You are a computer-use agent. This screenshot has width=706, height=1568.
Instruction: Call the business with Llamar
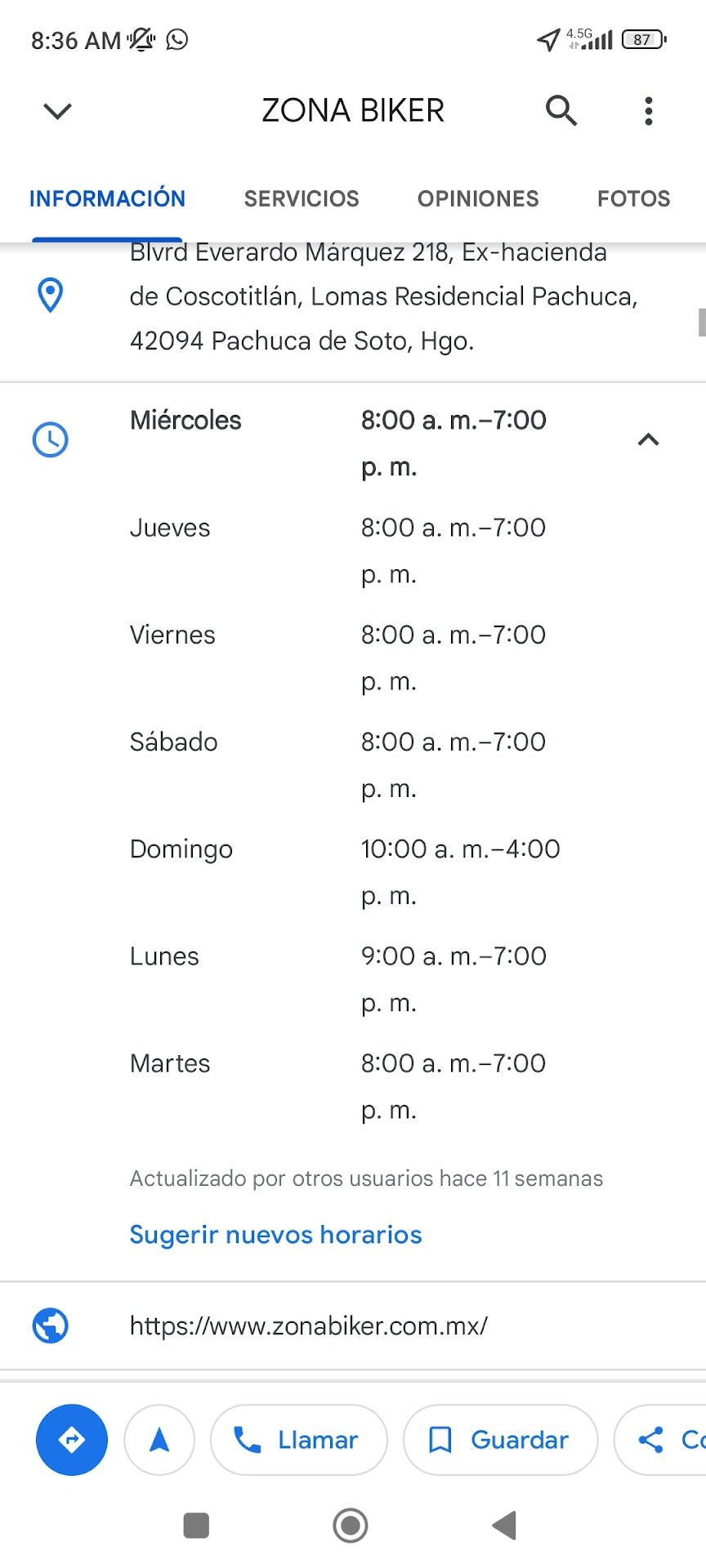pos(299,1440)
